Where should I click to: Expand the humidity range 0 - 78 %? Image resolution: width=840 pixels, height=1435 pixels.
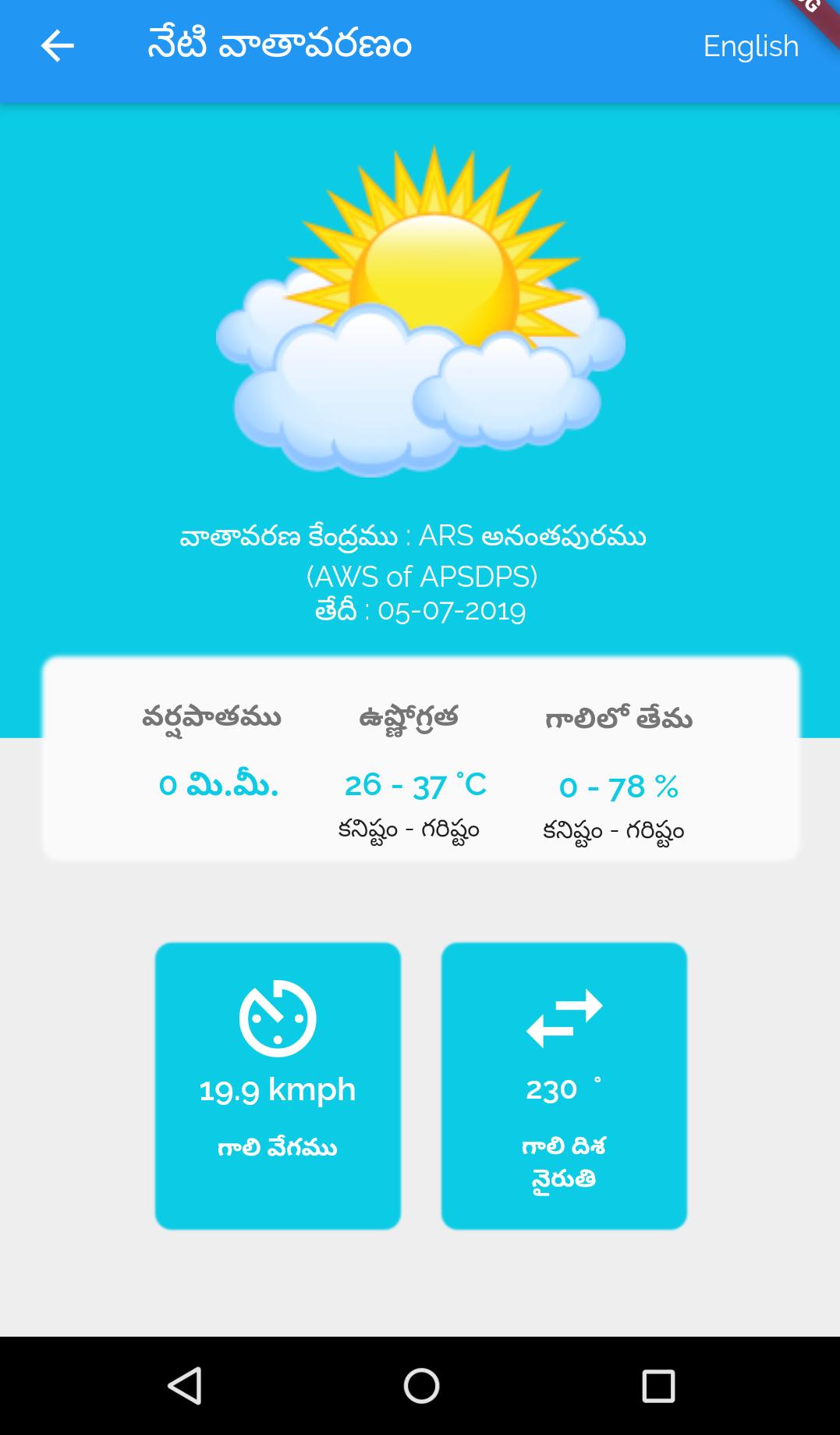pyautogui.click(x=616, y=787)
